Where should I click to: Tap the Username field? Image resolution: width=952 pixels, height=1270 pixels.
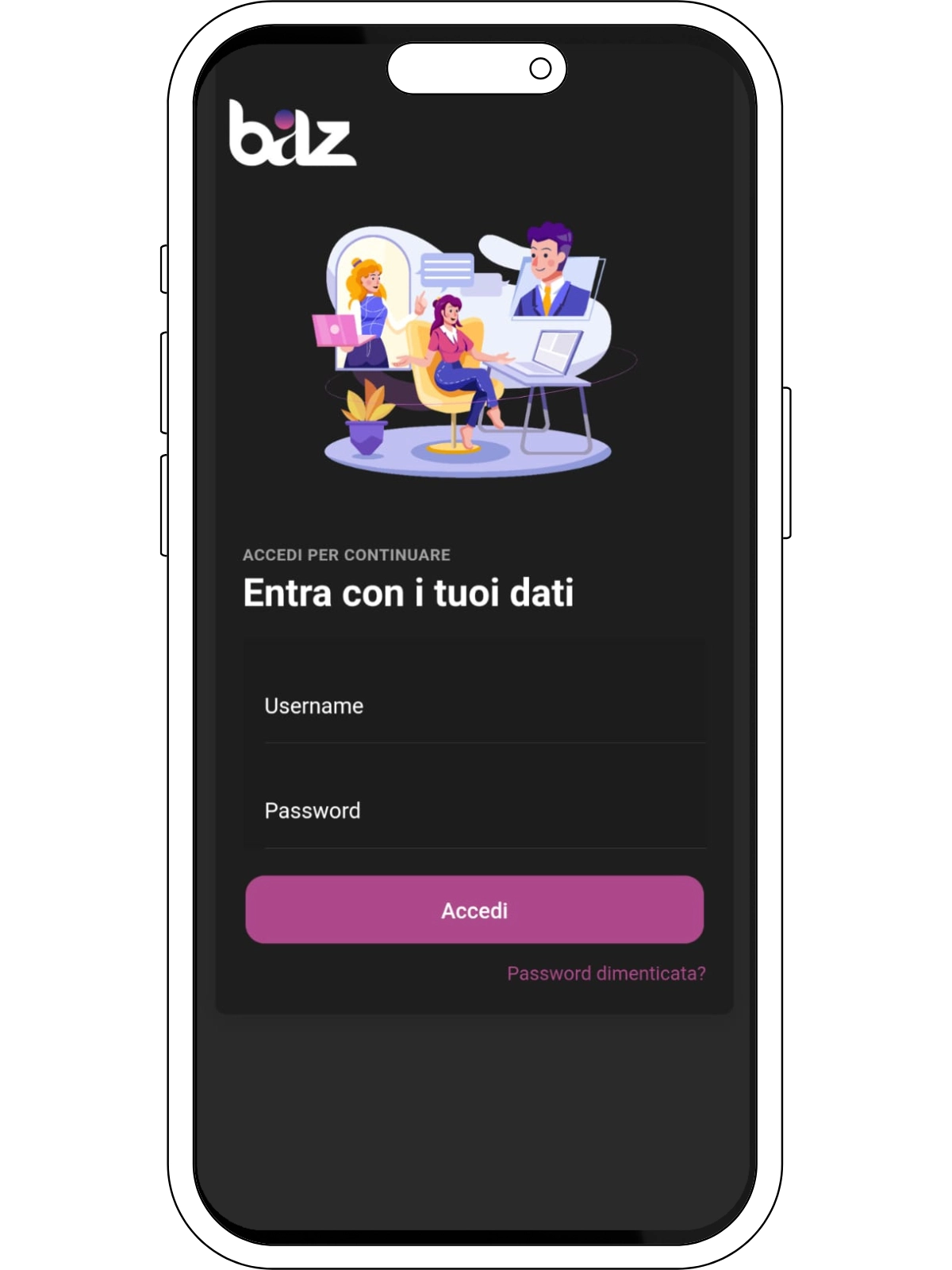pos(484,706)
